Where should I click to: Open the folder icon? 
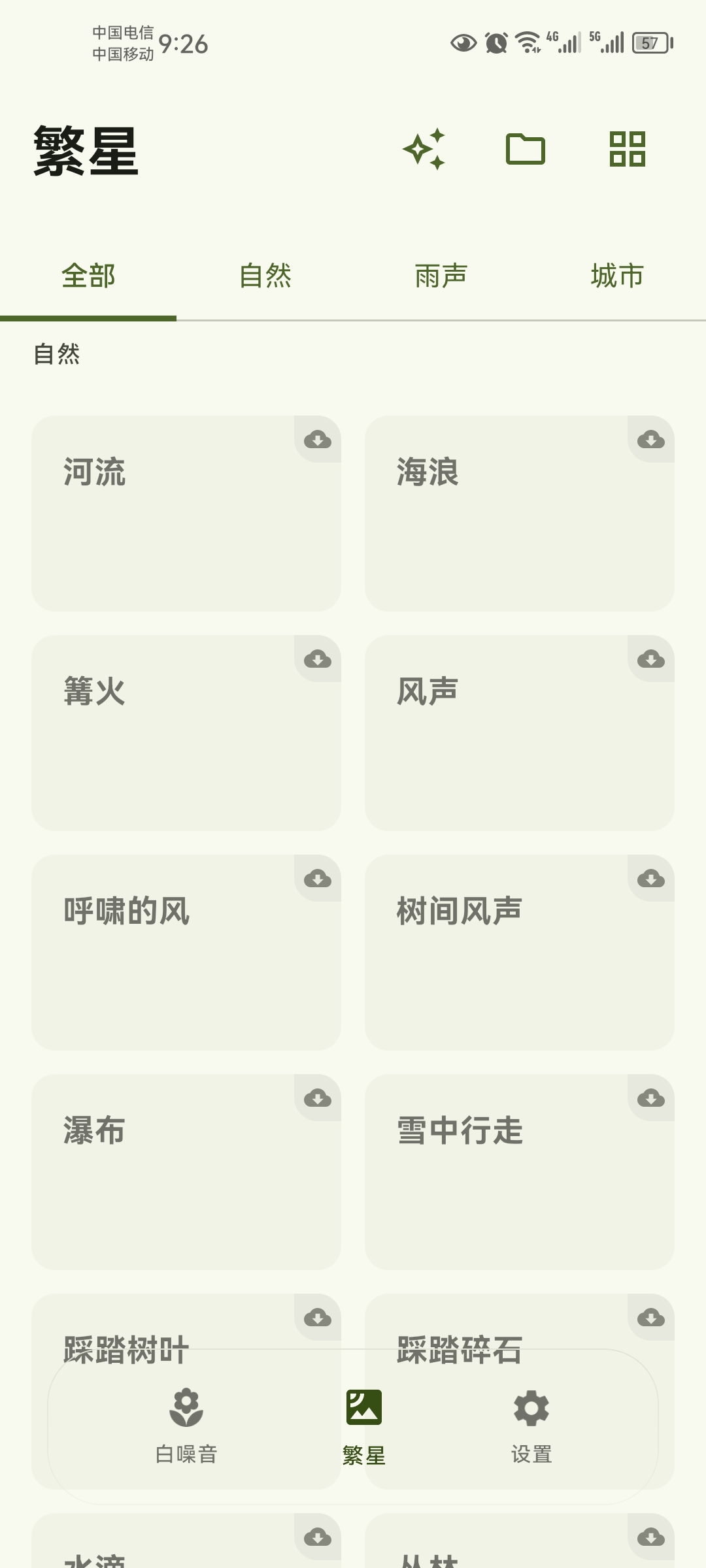[x=525, y=149]
